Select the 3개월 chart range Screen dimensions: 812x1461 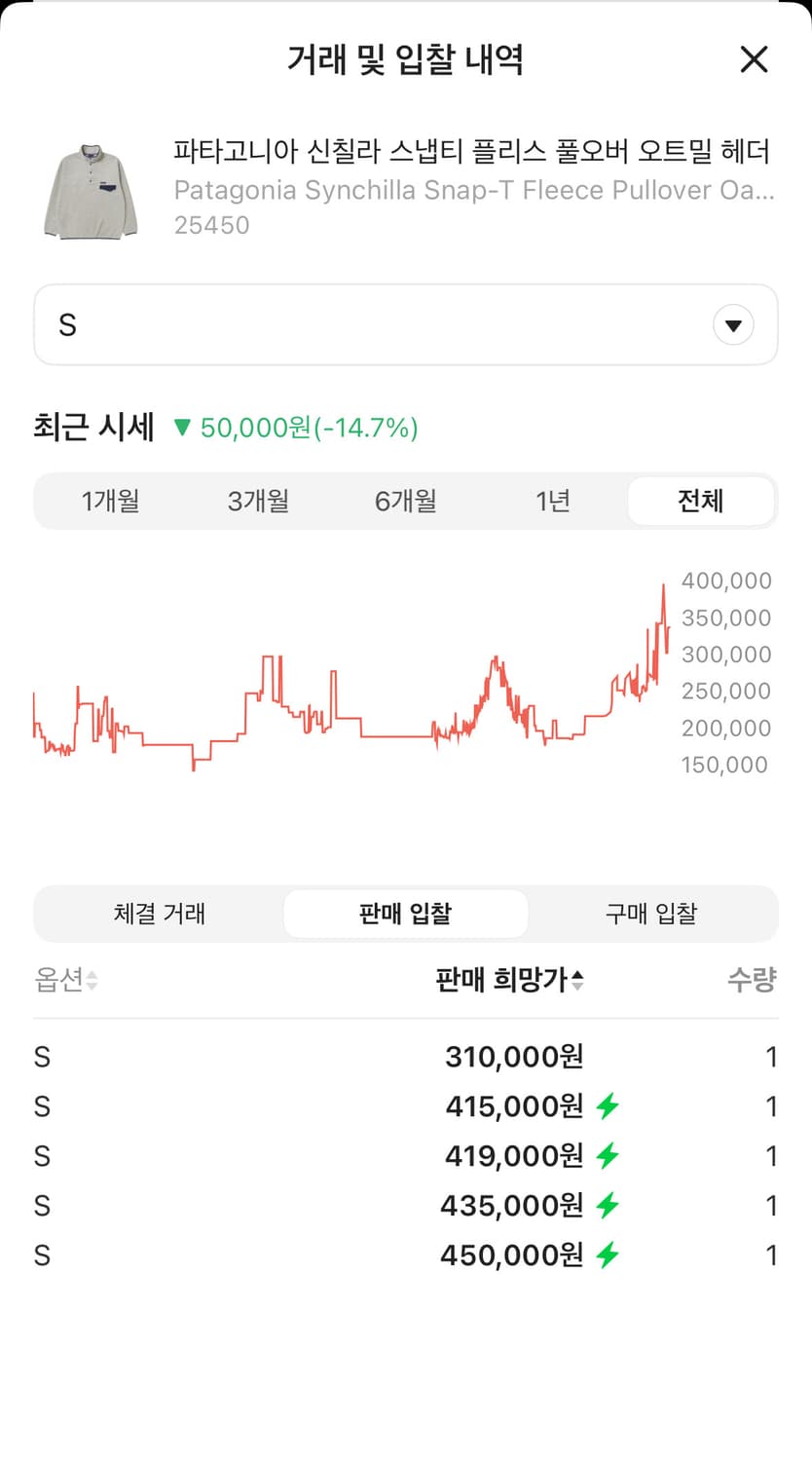(257, 501)
